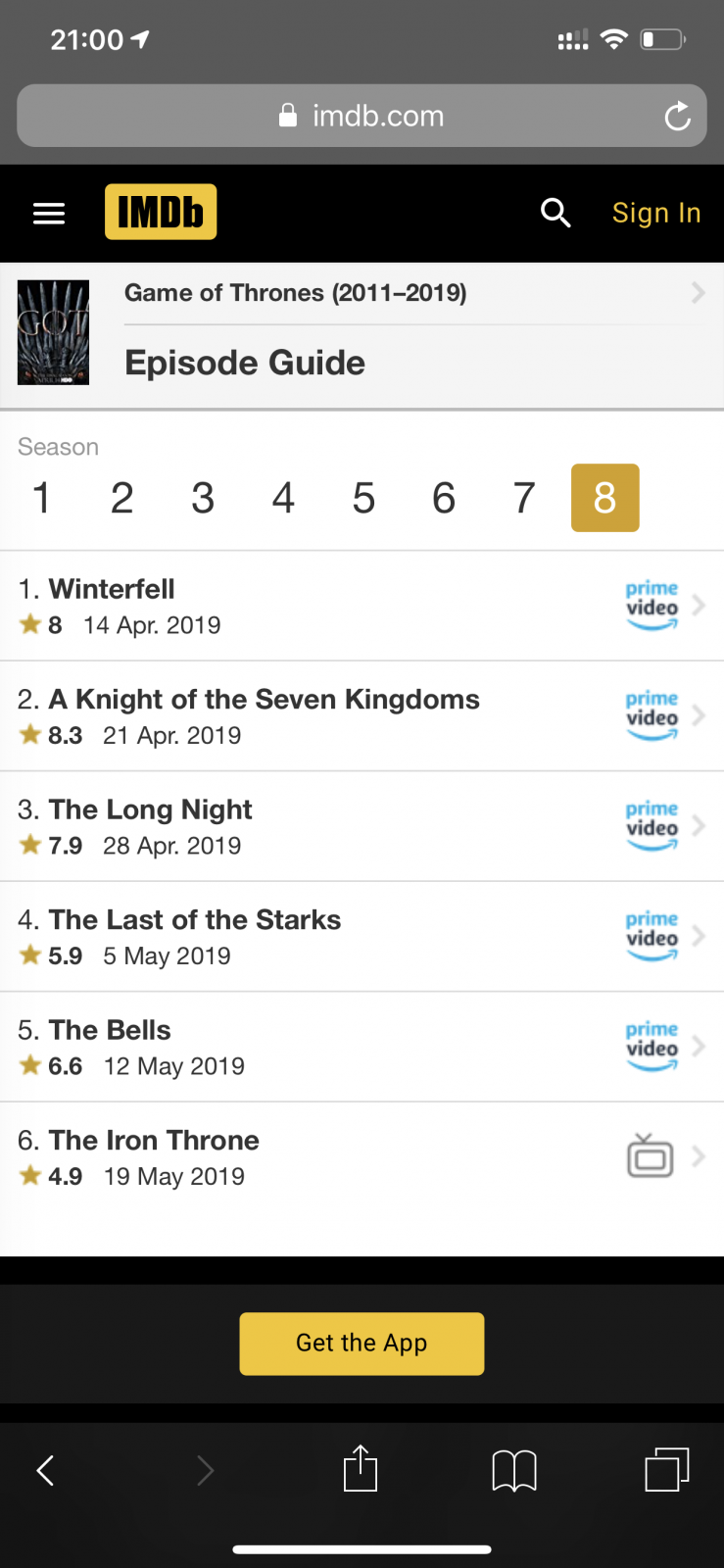This screenshot has height=1568, width=724.
Task: Show open Safari tabs
Action: point(667,1469)
